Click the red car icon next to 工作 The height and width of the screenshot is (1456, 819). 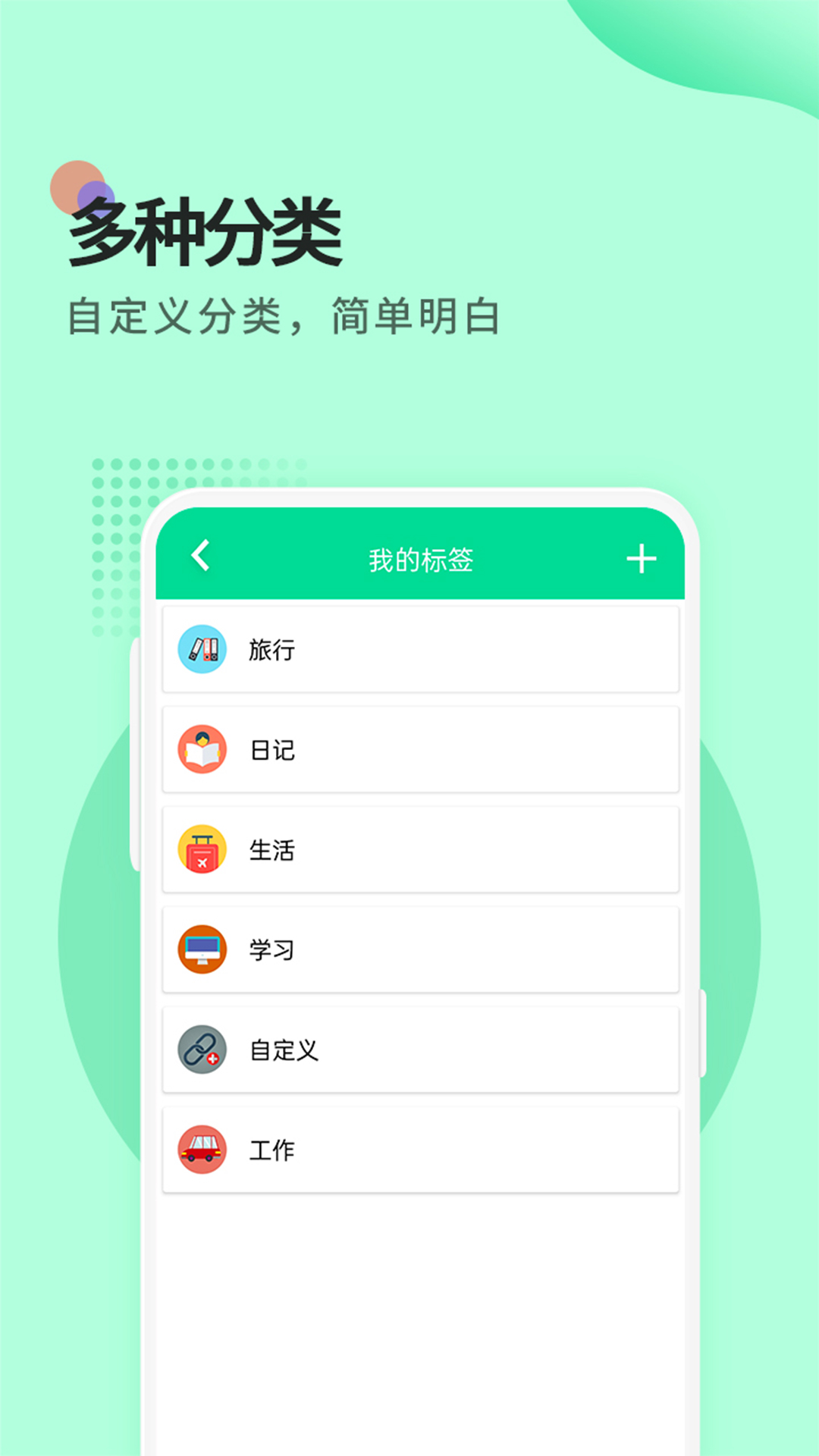[x=202, y=1150]
